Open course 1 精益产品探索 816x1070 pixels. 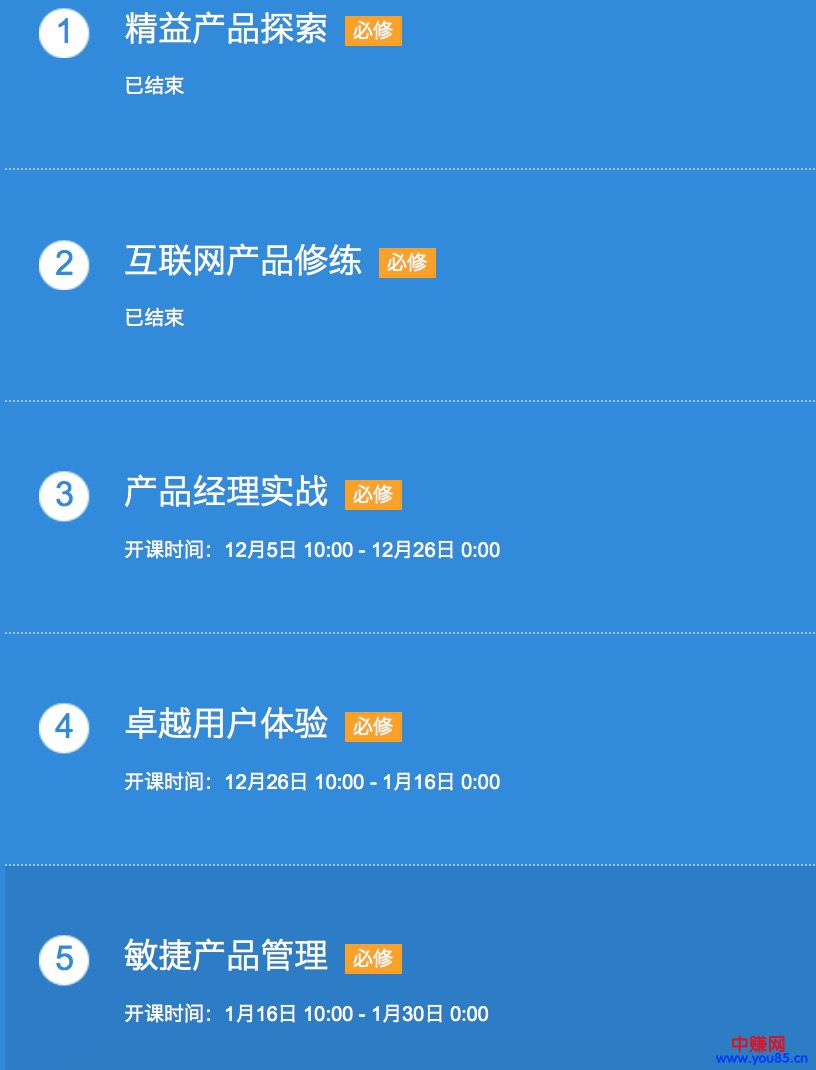(226, 30)
